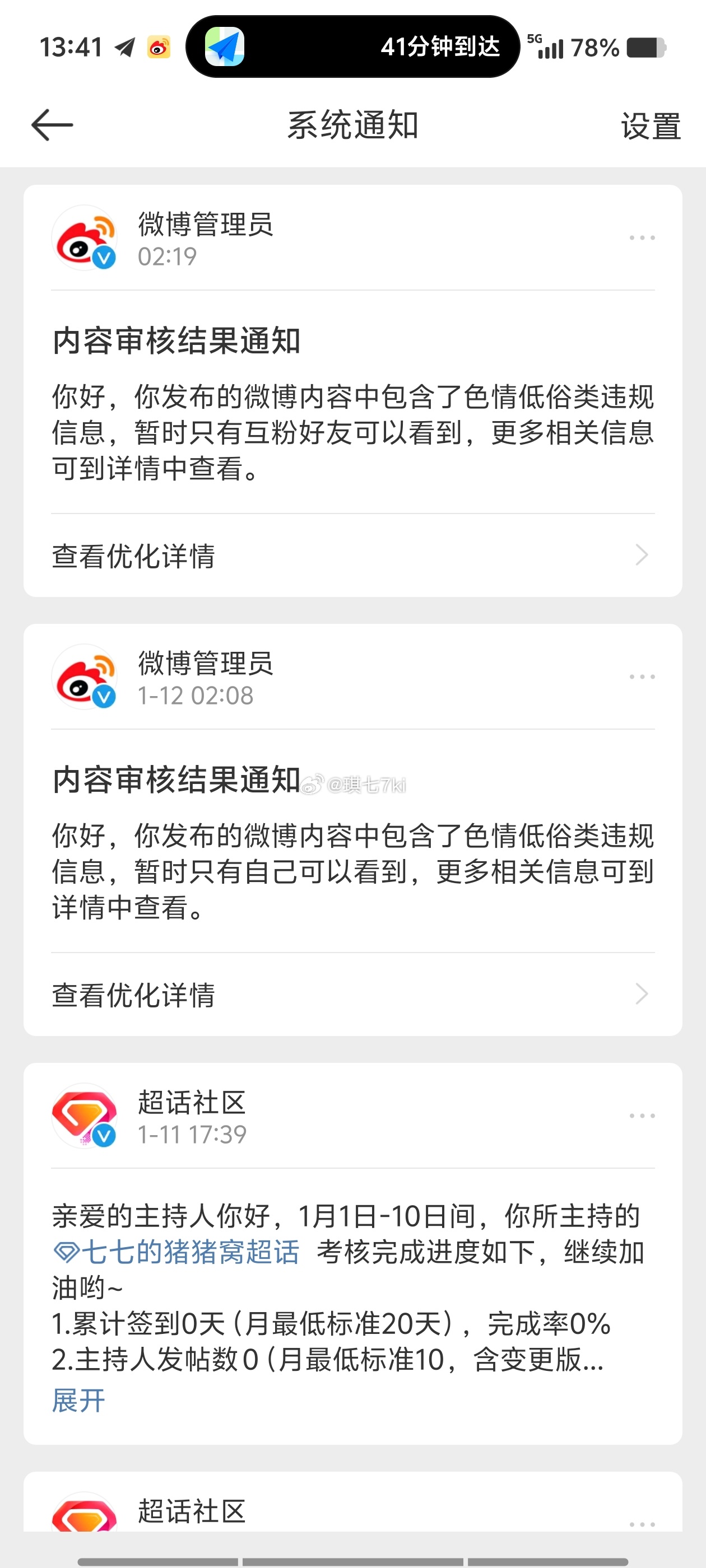The image size is (706, 1568).
Task: Open the navigation pill showing 41分钟到达
Action: [352, 47]
